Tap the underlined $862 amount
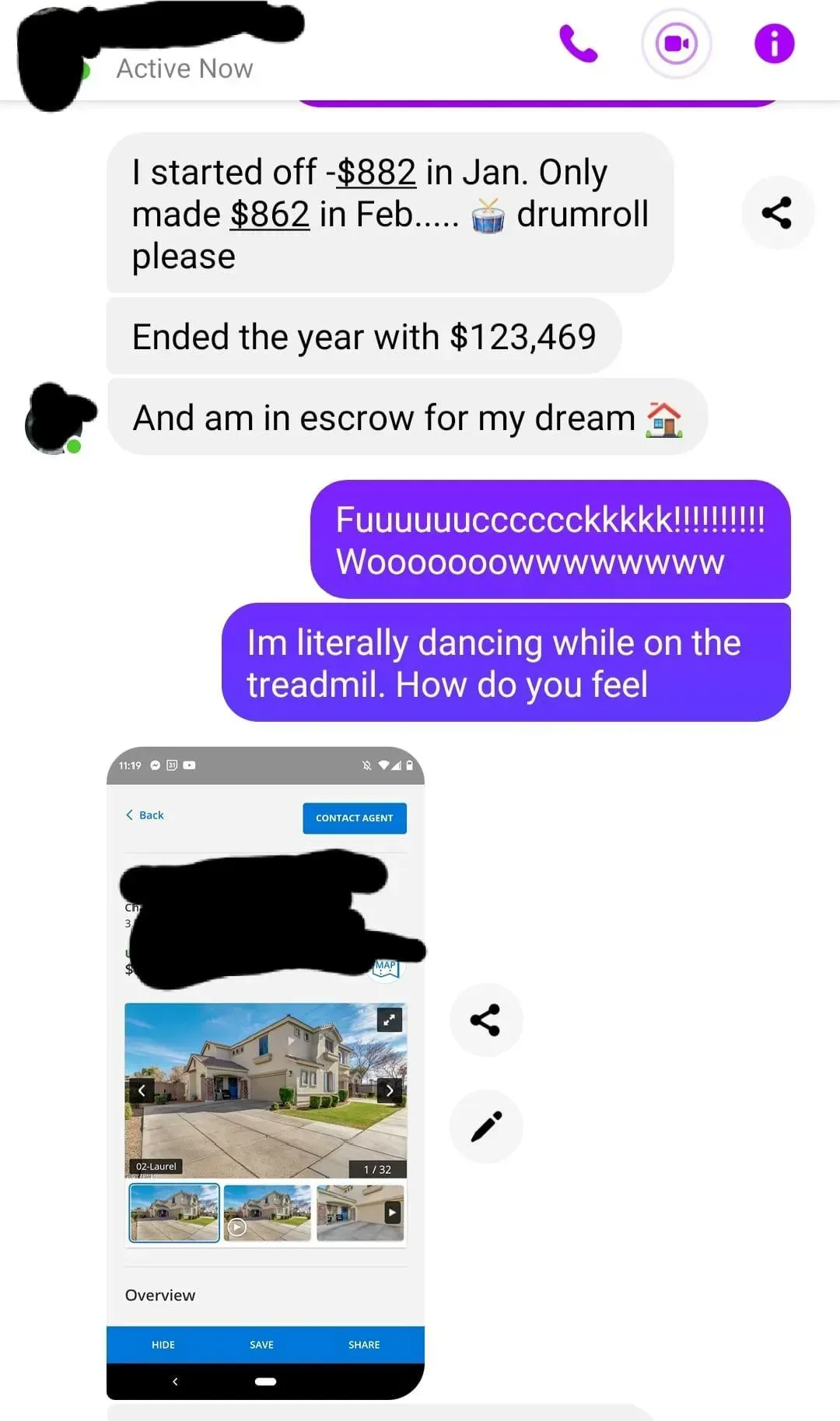The image size is (840, 1421). 270,214
